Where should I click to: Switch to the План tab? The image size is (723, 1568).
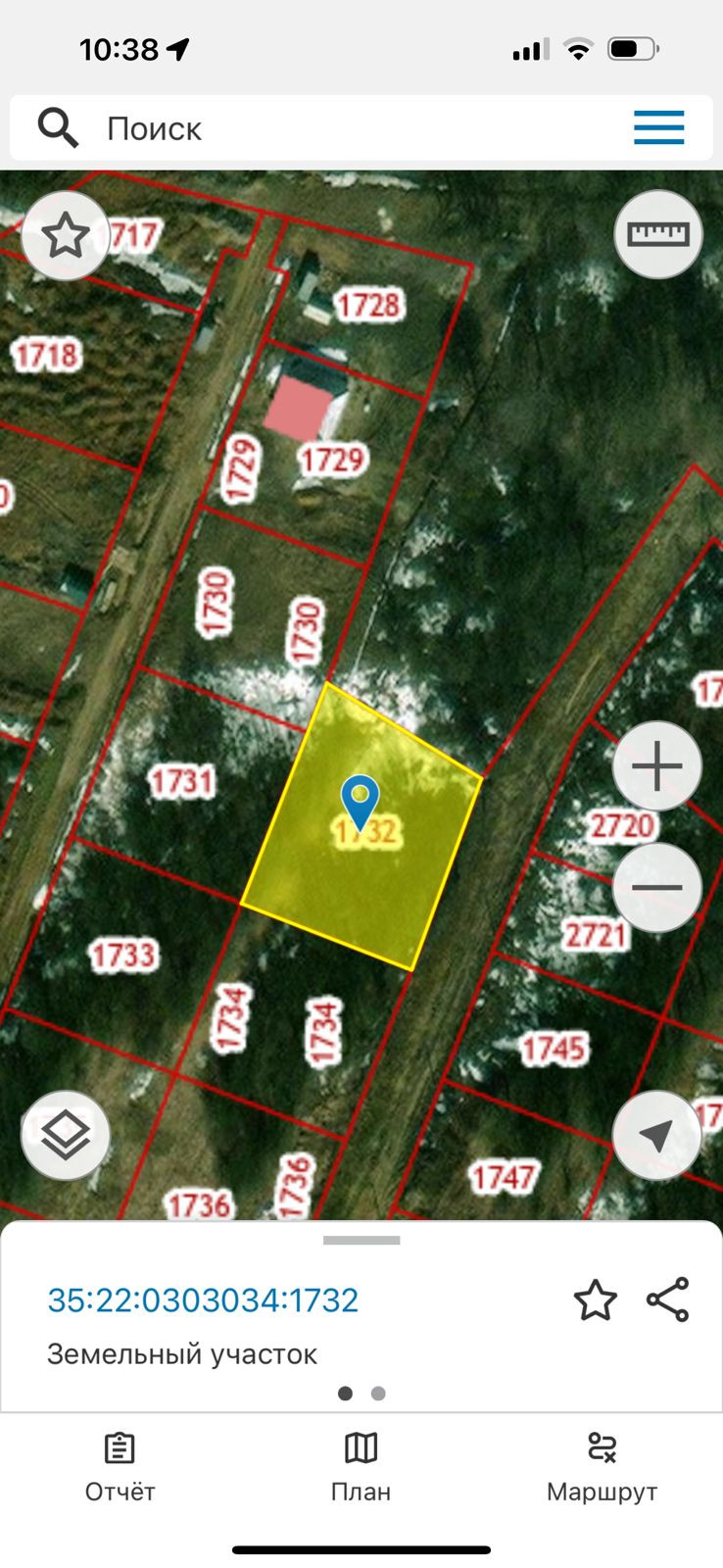click(x=361, y=1466)
